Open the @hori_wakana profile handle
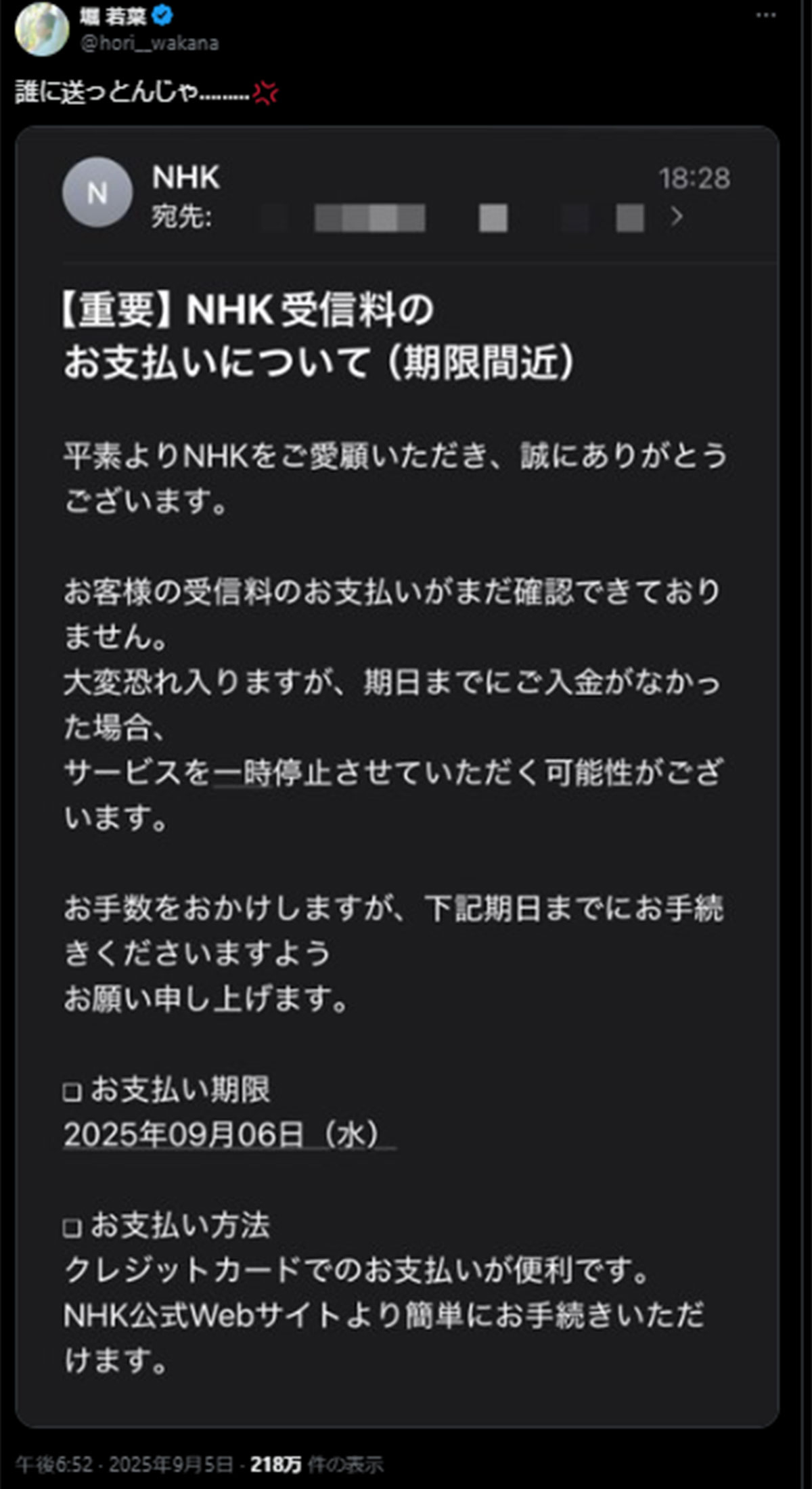Image resolution: width=812 pixels, height=1489 pixels. pos(150,43)
